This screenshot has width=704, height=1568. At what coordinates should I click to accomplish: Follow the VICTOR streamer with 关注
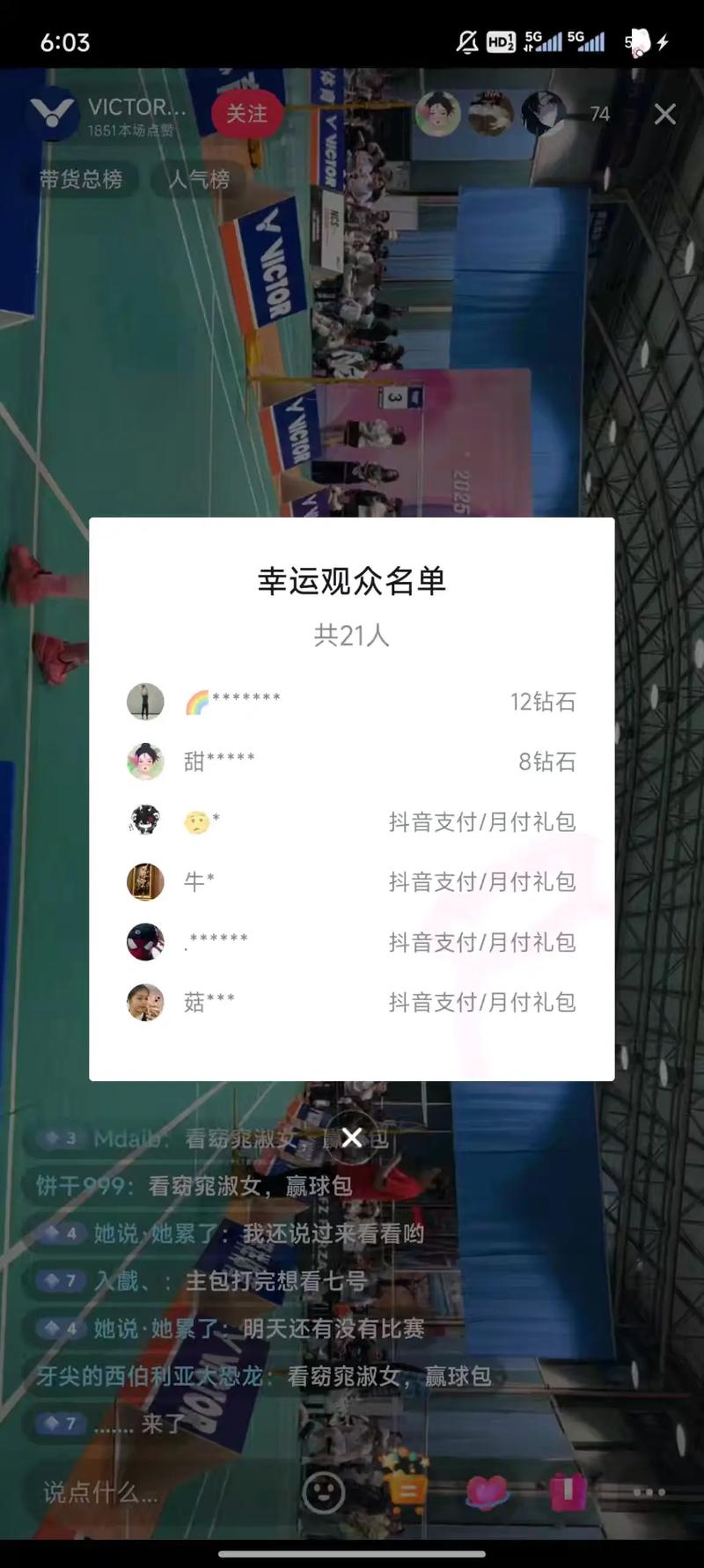tap(246, 114)
